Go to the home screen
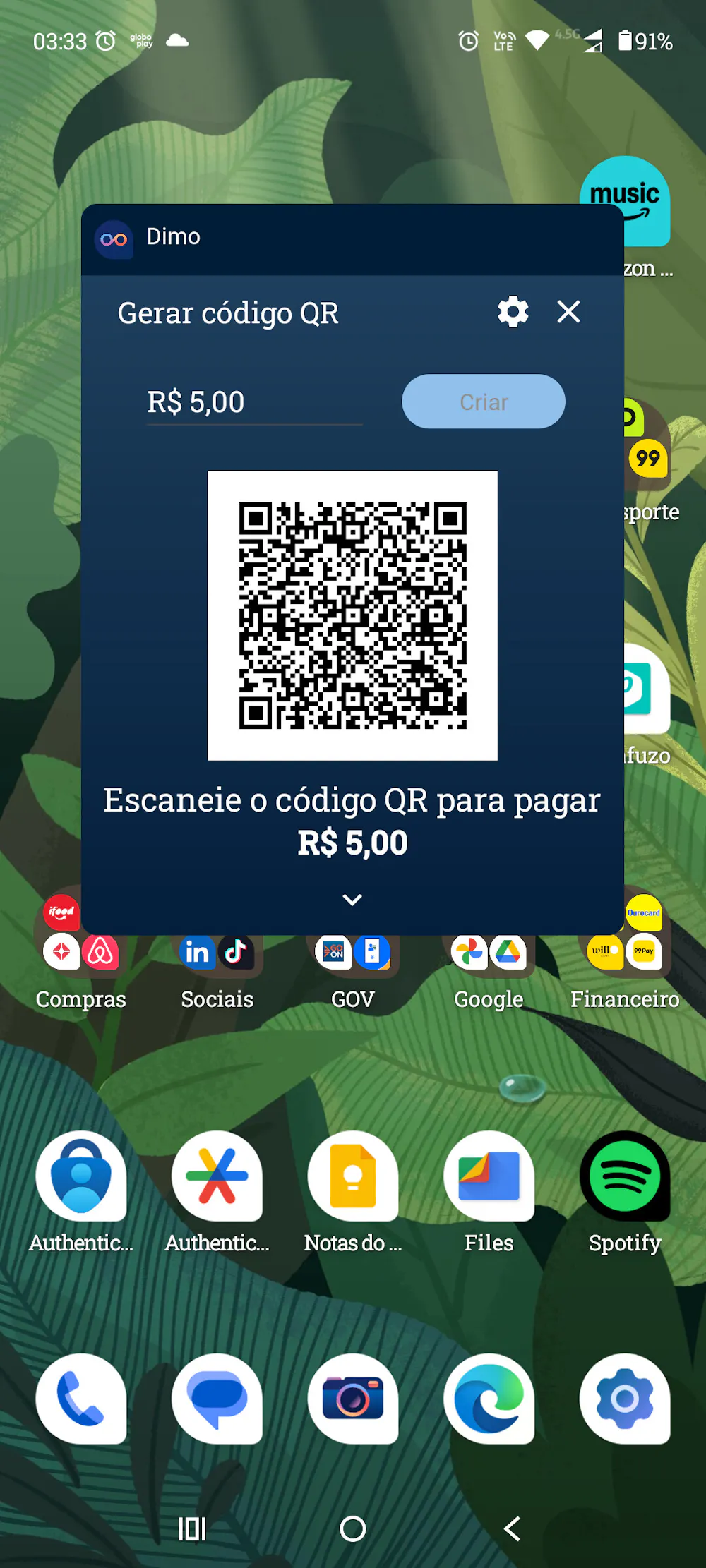Screen dimensions: 706x1568 [x=353, y=1529]
